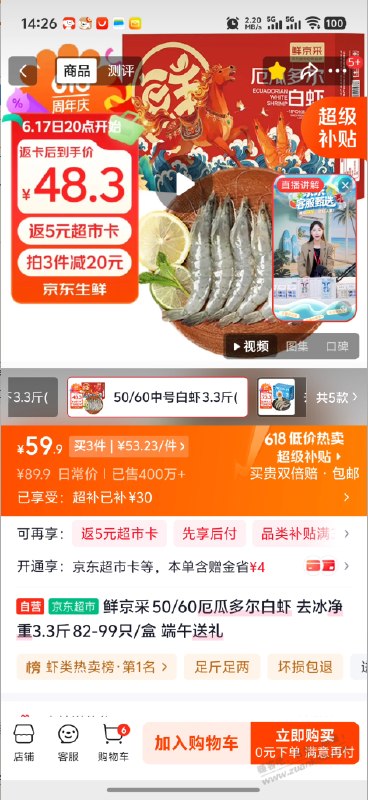Image resolution: width=368 pixels, height=800 pixels.
Task: Go back using the top-left arrow
Action: tap(22, 71)
